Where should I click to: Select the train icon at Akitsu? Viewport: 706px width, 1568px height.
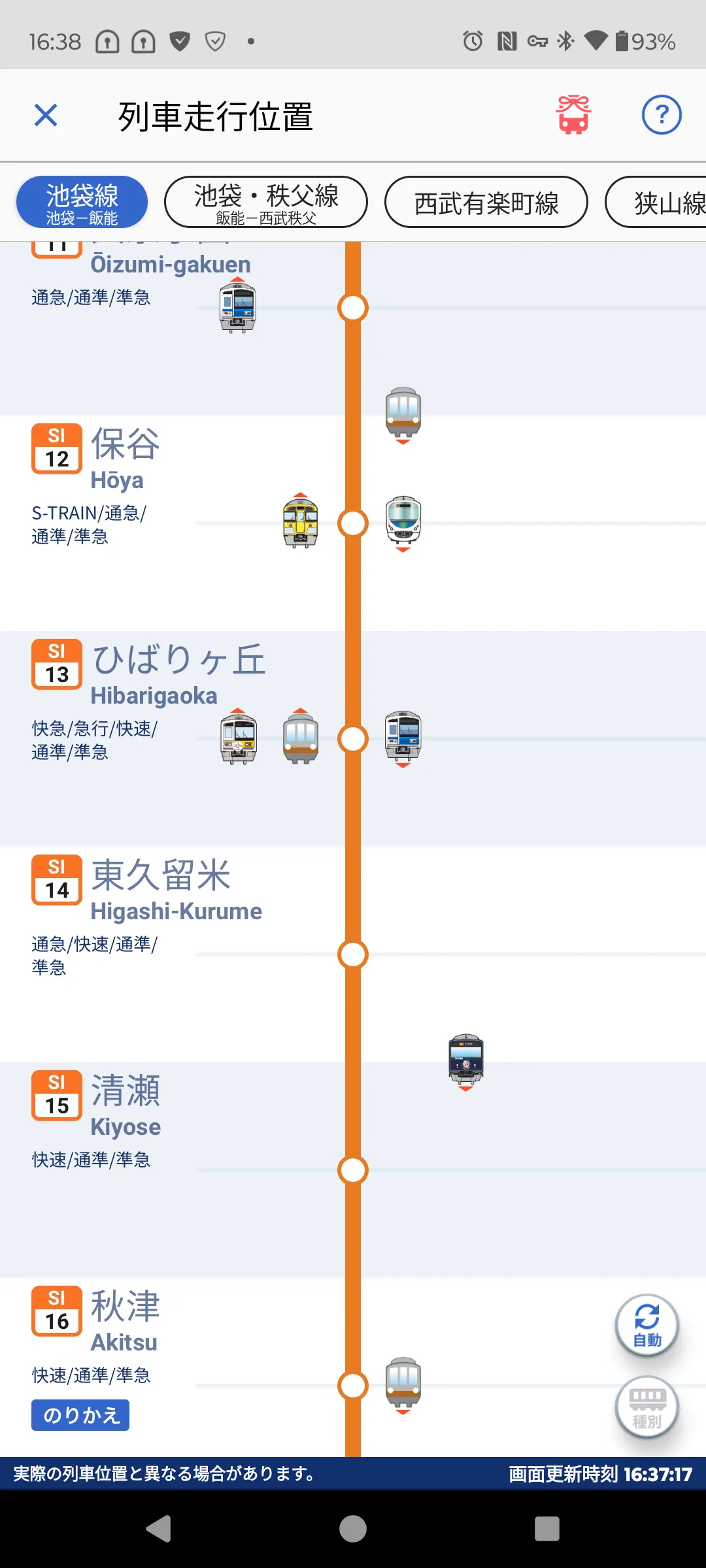(403, 1386)
